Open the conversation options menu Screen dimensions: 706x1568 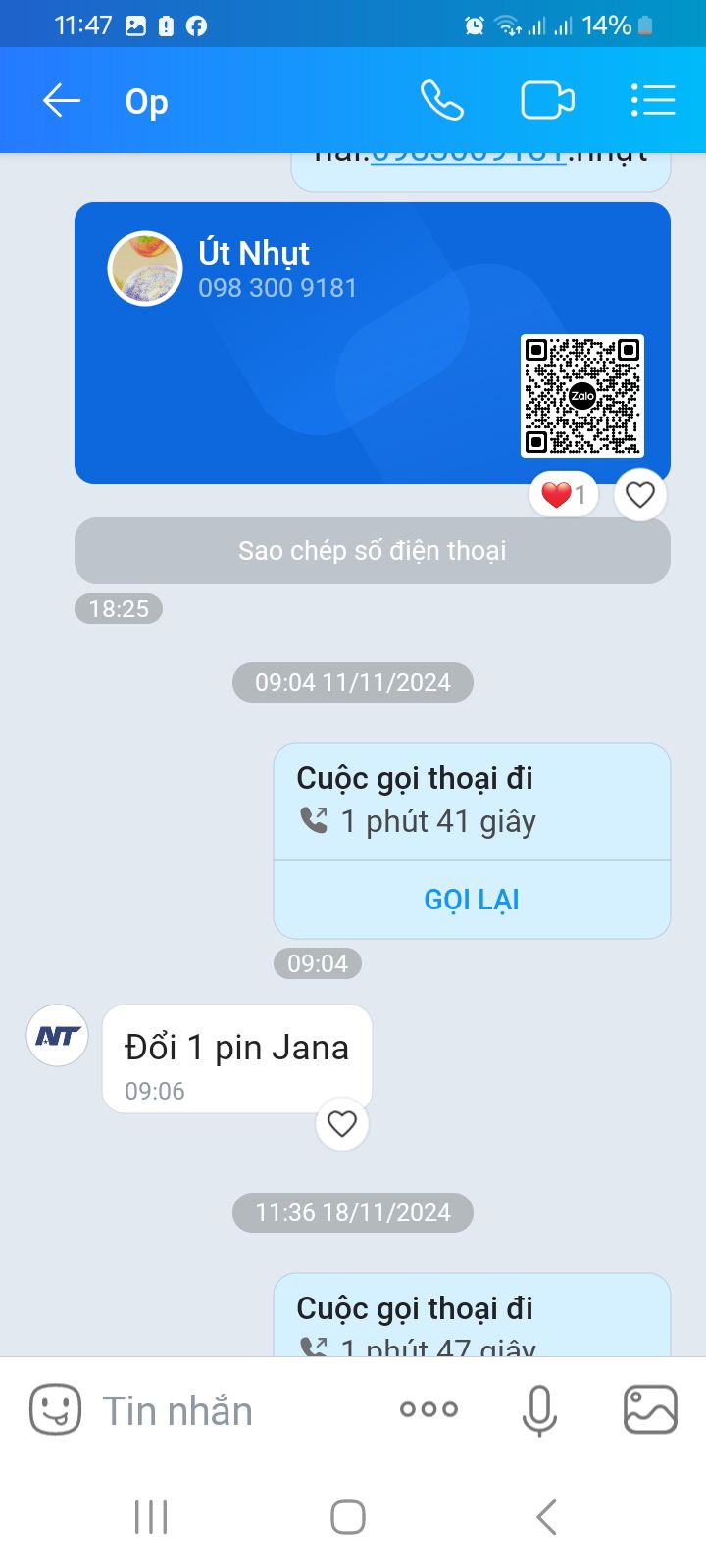(653, 99)
